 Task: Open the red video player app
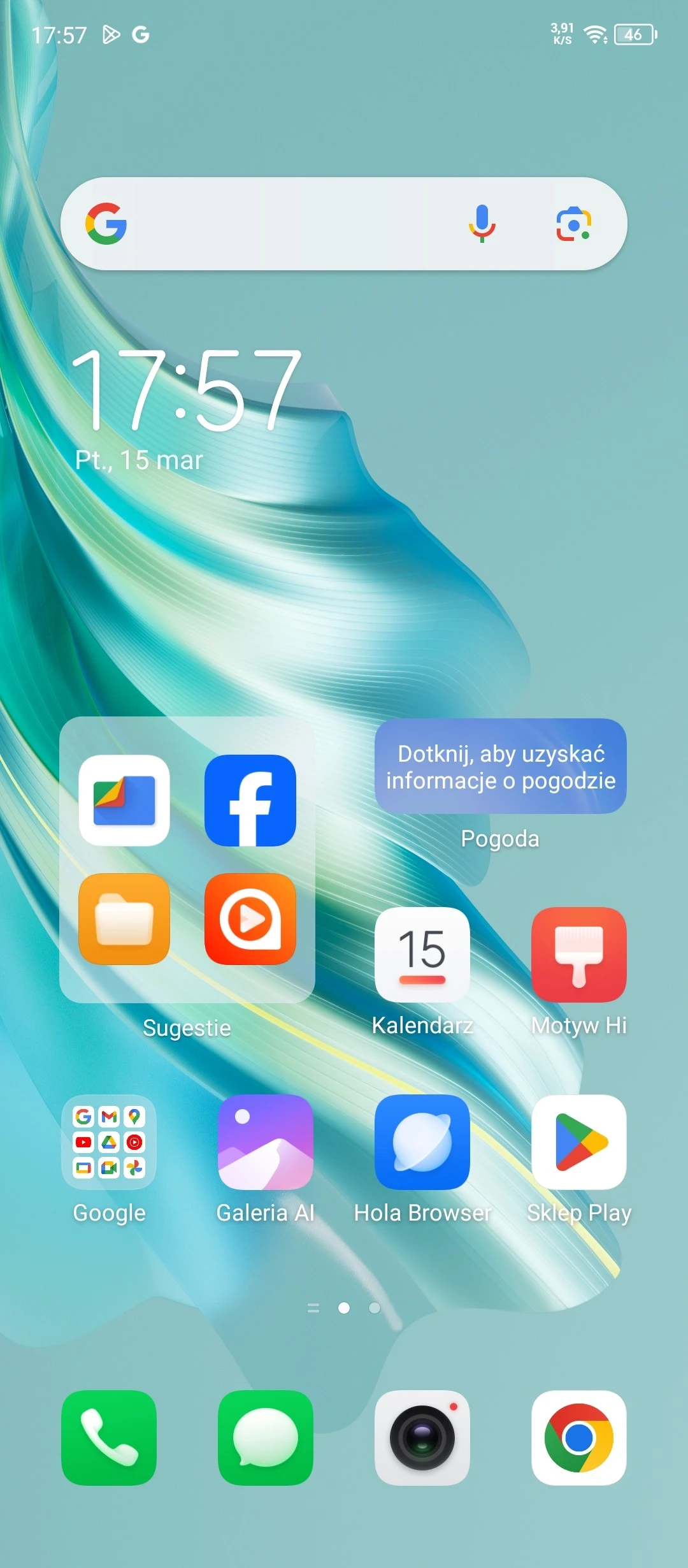[250, 918]
